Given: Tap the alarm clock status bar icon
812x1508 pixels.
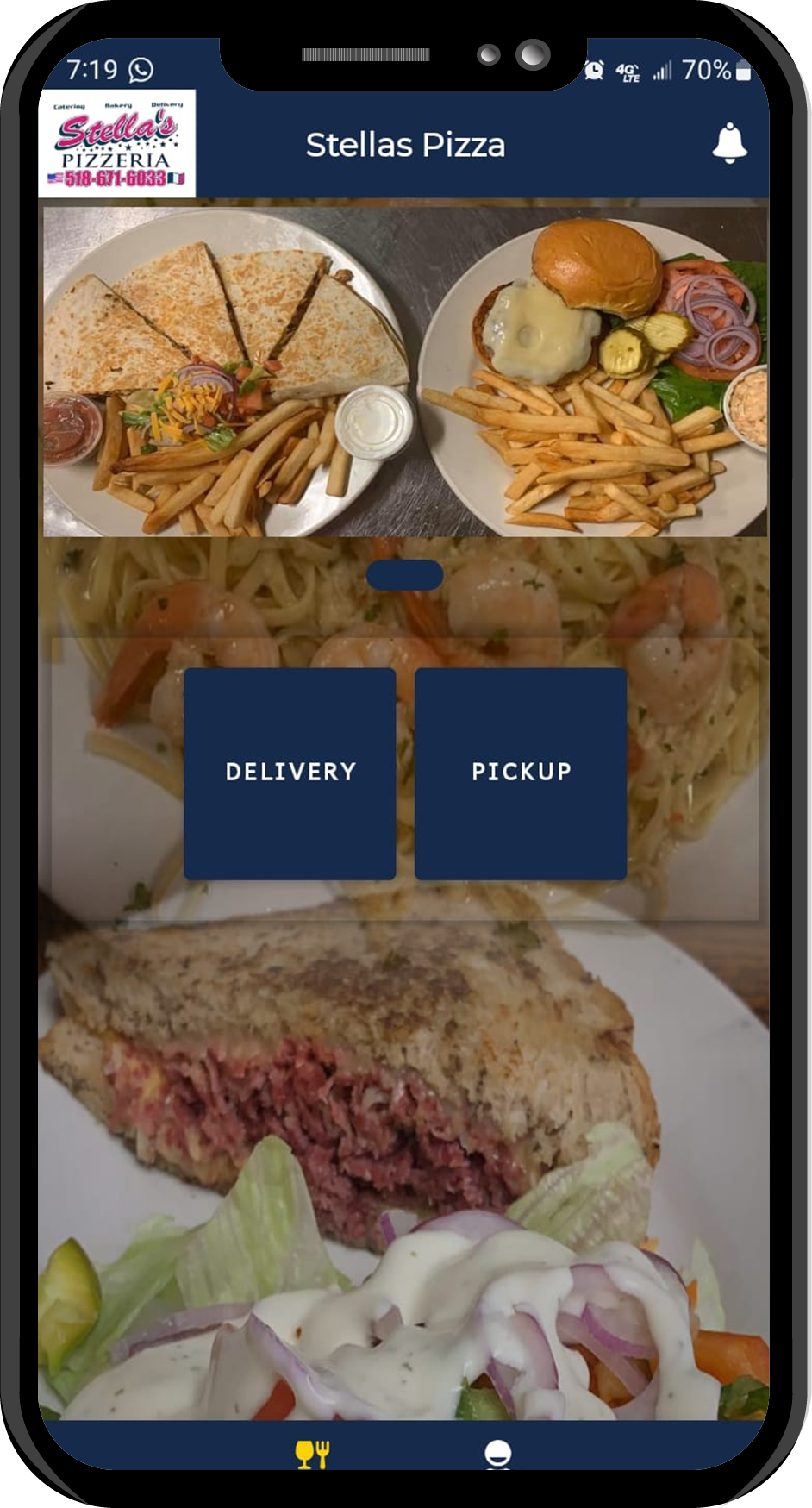Looking at the screenshot, I should point(593,69).
